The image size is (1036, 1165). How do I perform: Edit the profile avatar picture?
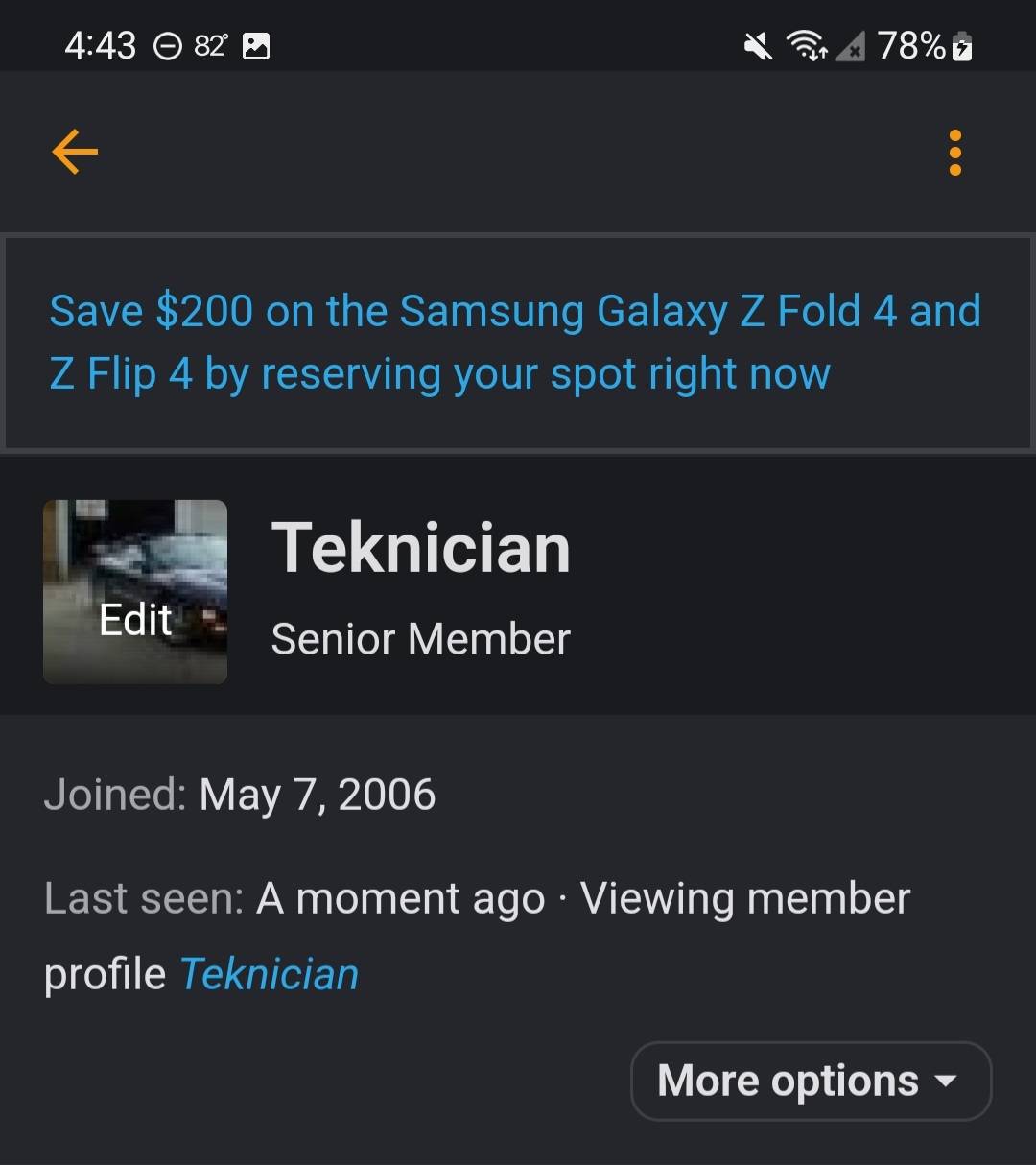click(x=135, y=592)
